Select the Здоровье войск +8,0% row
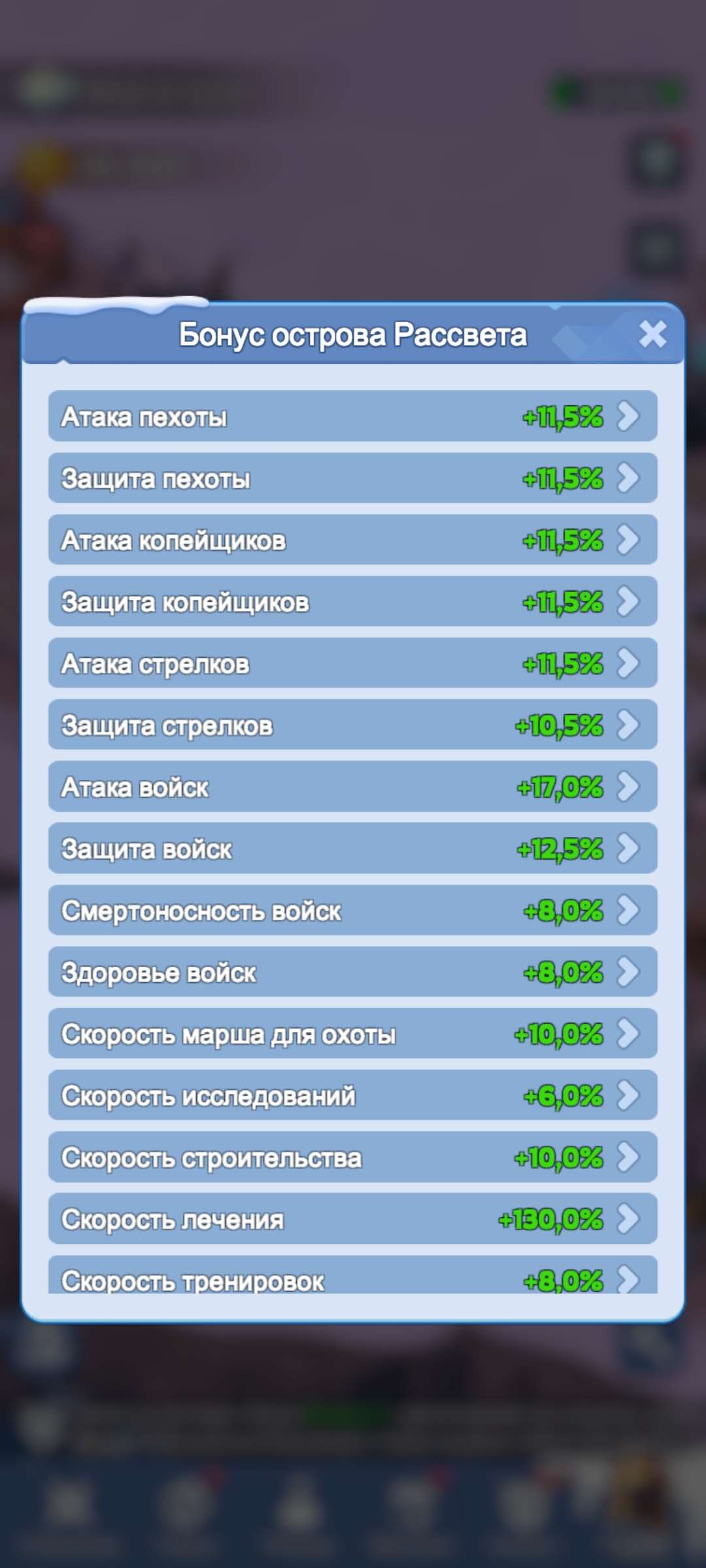 (353, 972)
